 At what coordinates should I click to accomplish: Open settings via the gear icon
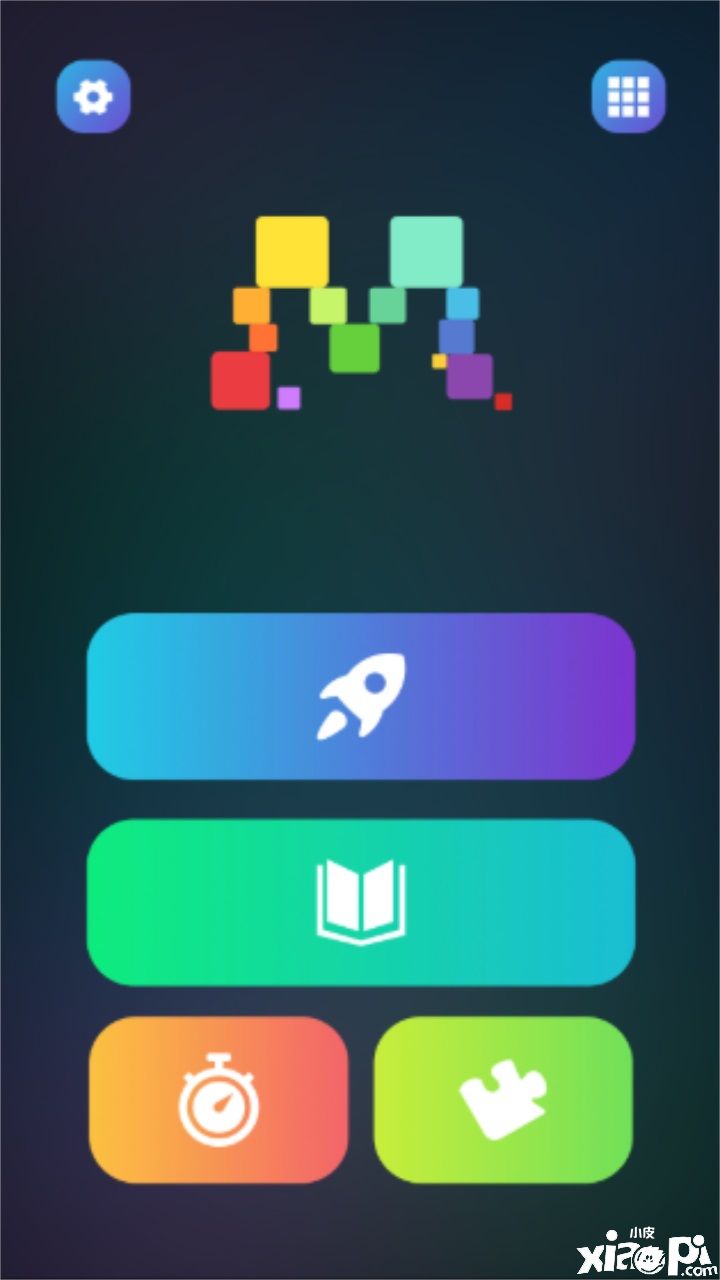(93, 97)
